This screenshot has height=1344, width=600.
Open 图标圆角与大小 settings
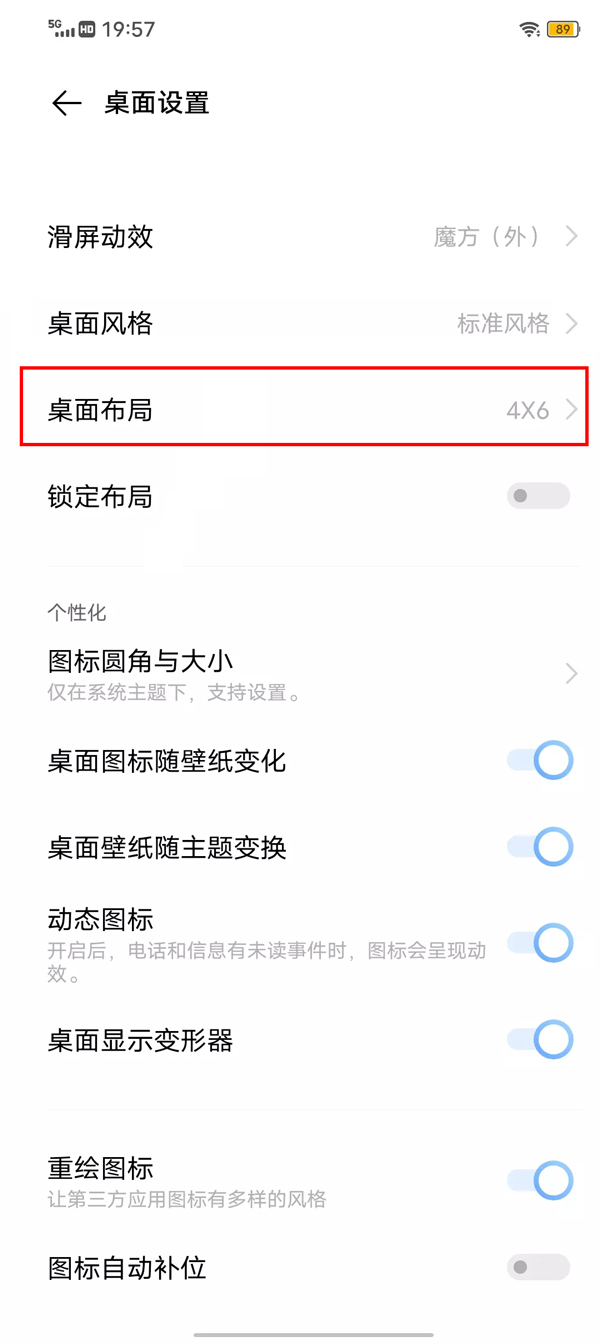point(300,673)
